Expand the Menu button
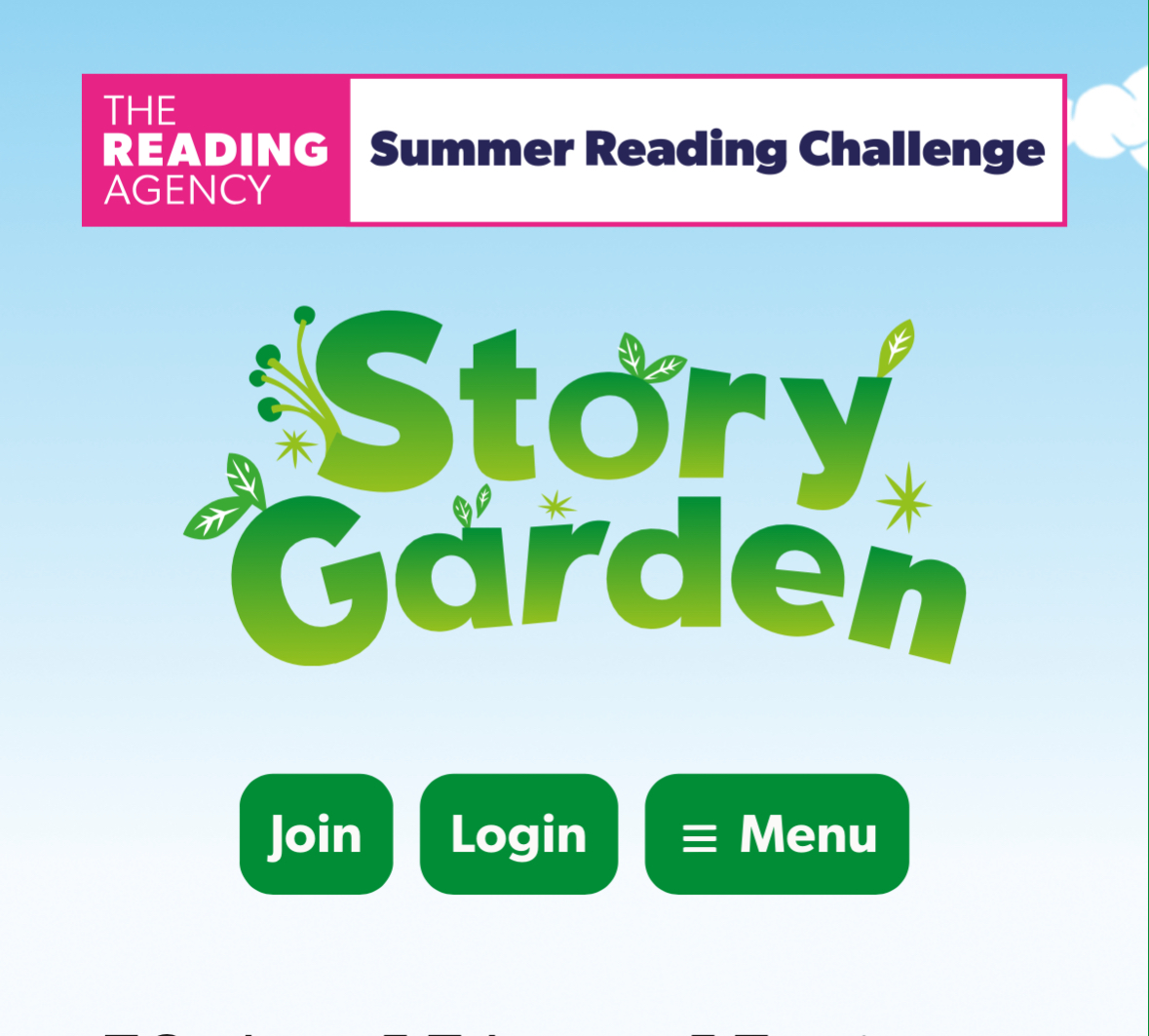 777,834
